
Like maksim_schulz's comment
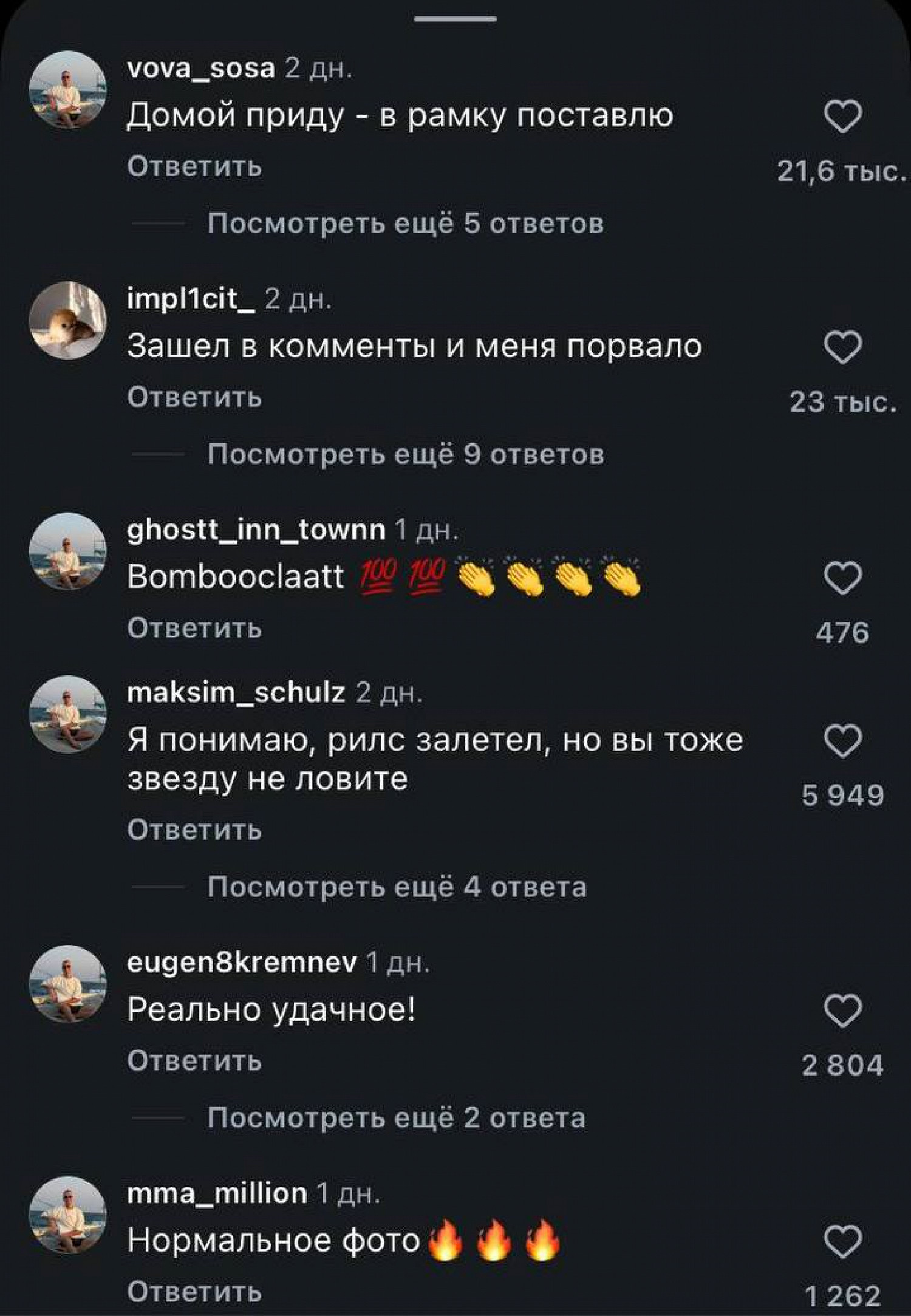point(843,741)
